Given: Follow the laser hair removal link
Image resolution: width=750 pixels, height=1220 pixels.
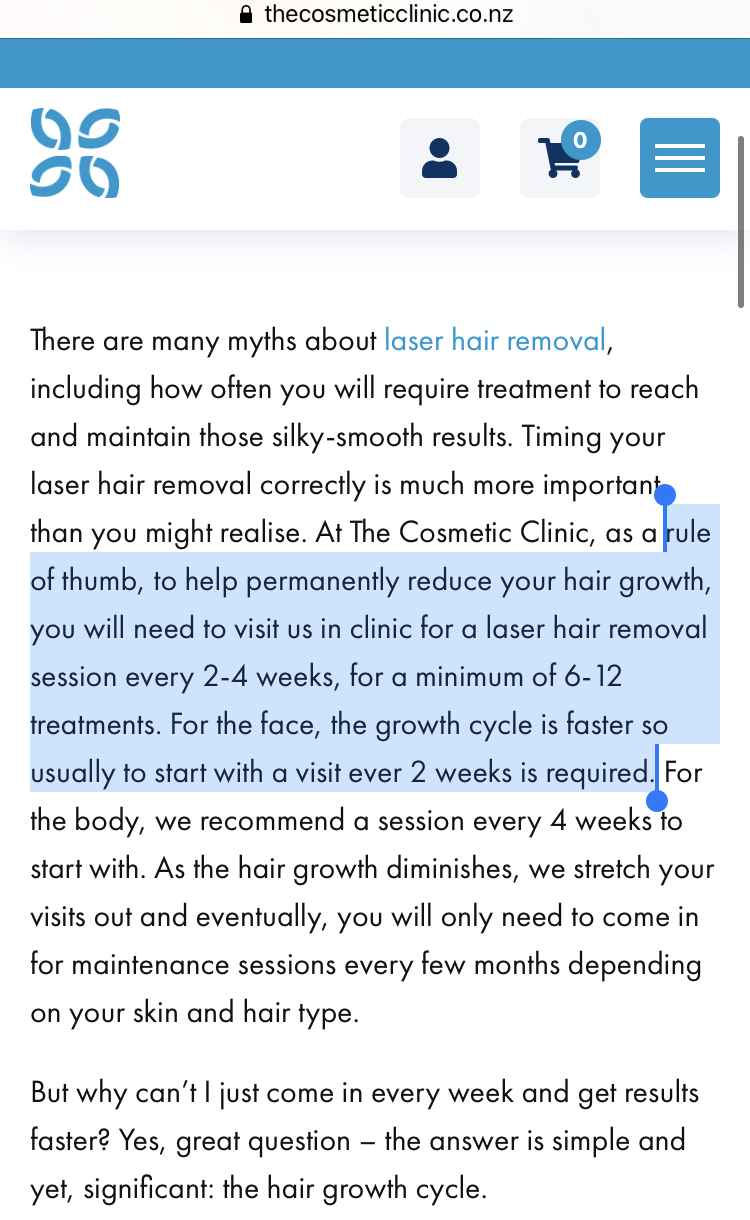Looking at the screenshot, I should tap(495, 340).
